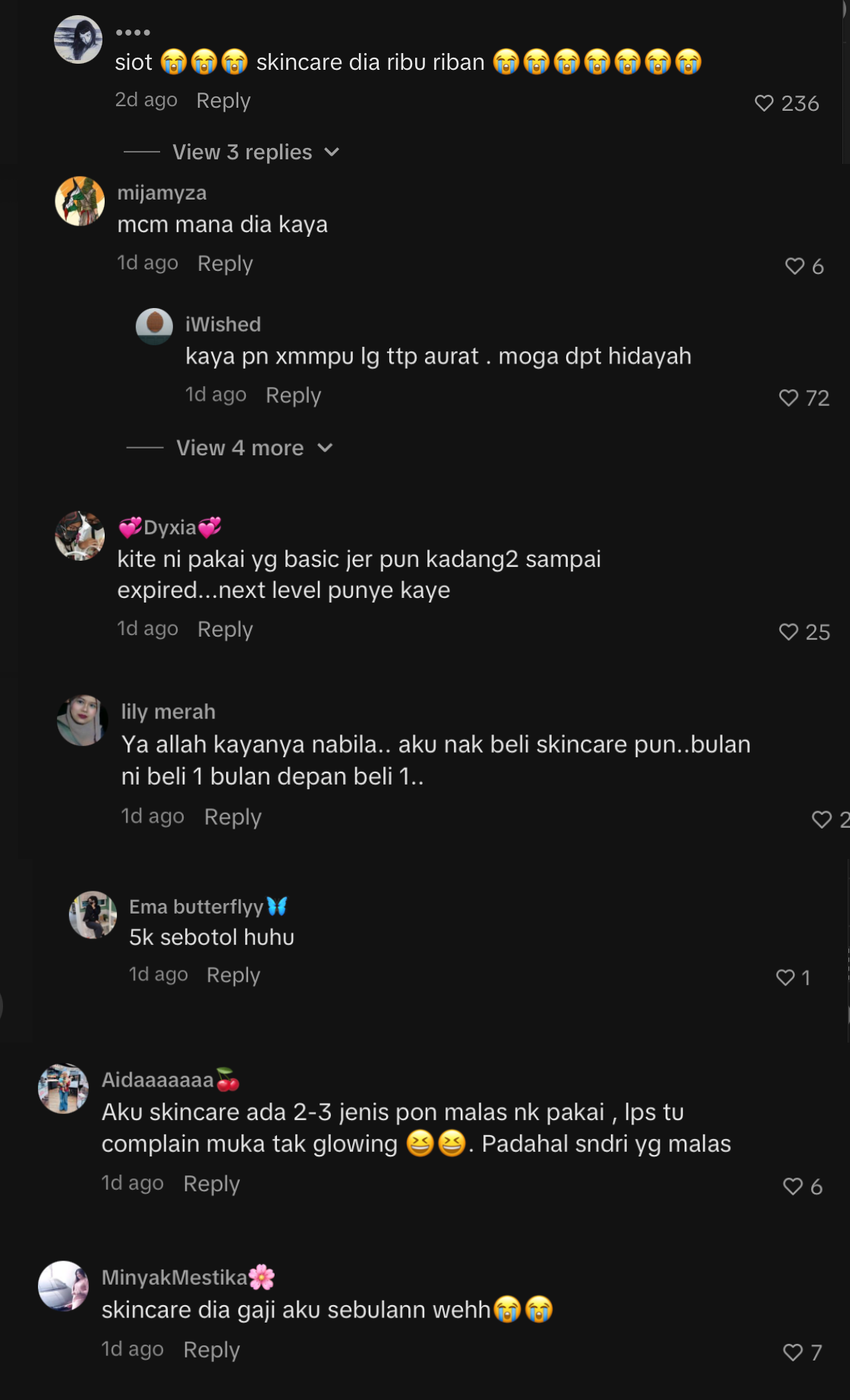Screen dimensions: 850x1400
Task: Open lily merah's profile picture
Action: coord(82,720)
